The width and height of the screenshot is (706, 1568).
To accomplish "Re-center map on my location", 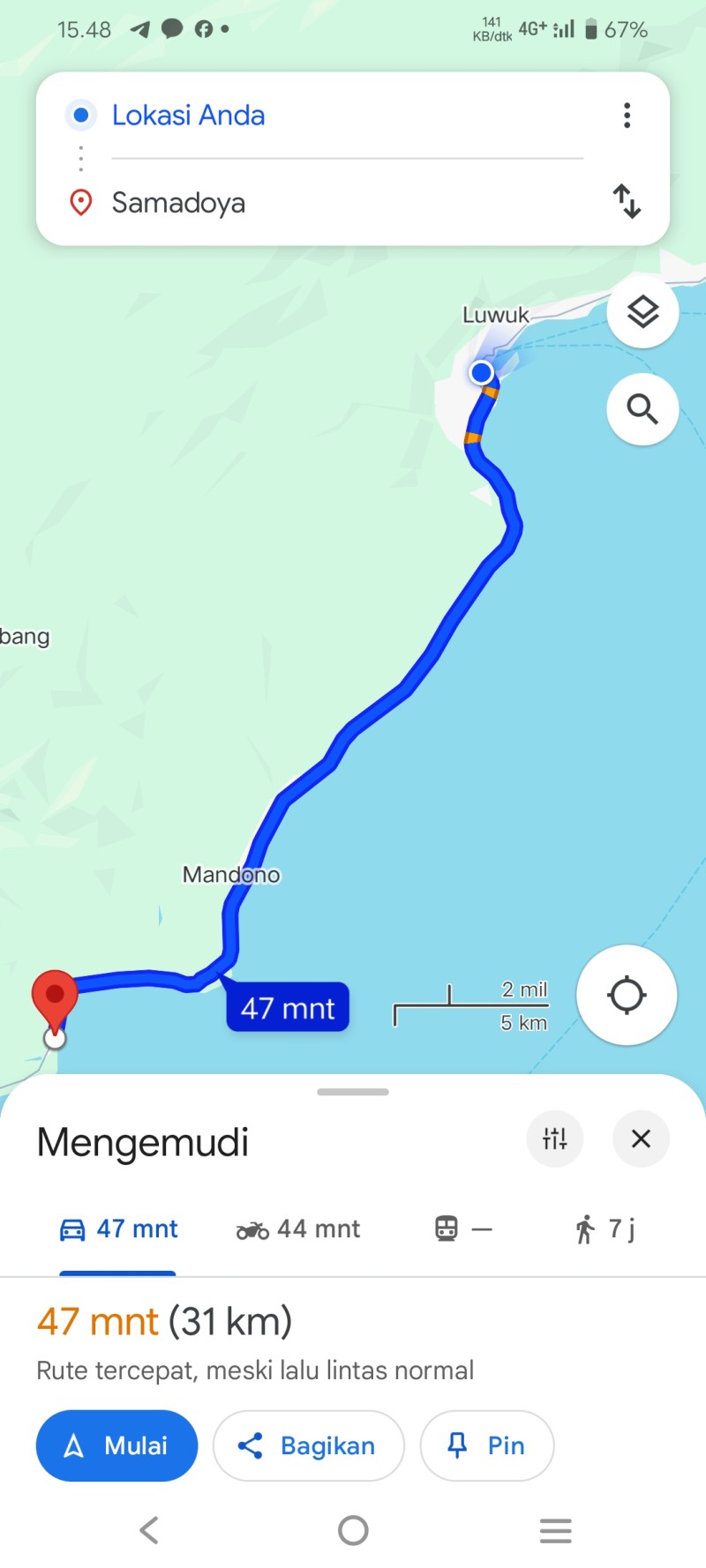I will coord(627,995).
